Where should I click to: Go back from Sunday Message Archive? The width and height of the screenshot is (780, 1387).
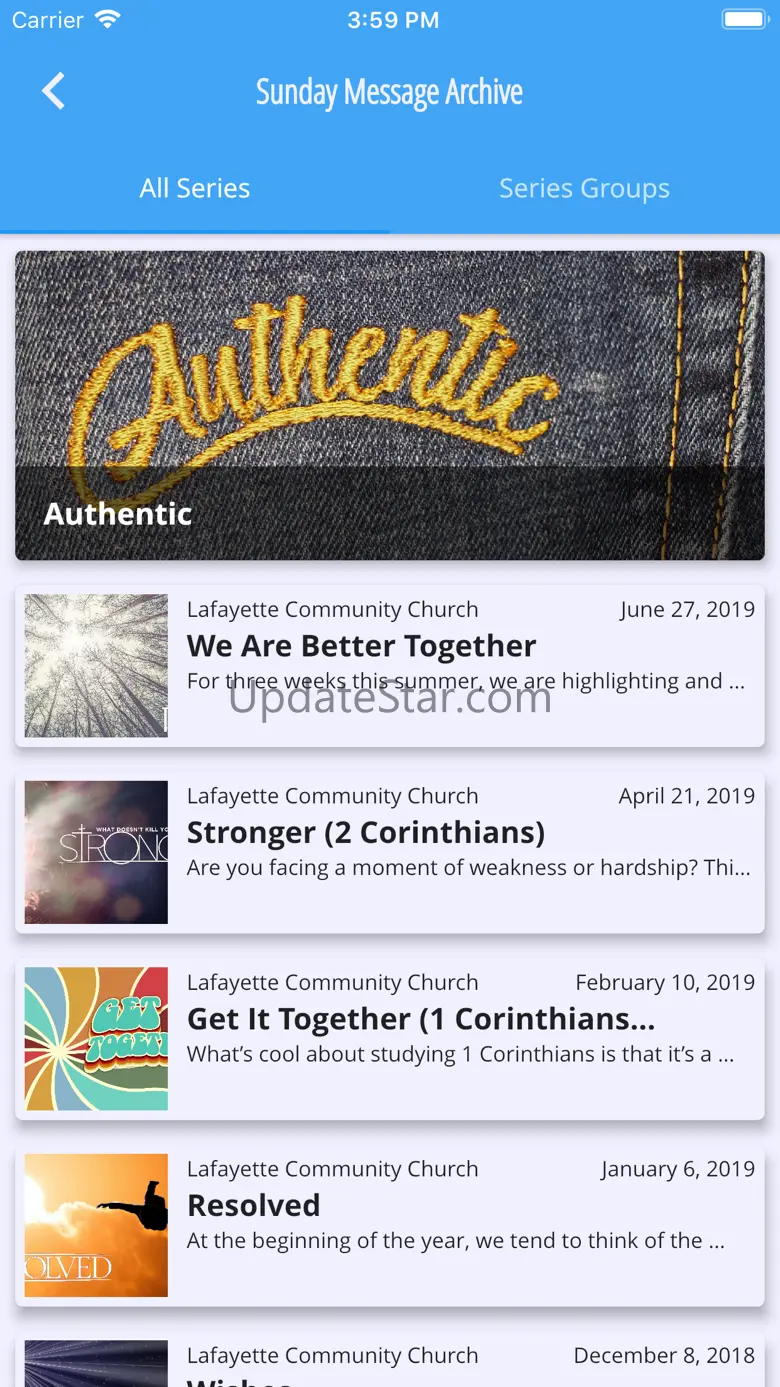pyautogui.click(x=54, y=92)
